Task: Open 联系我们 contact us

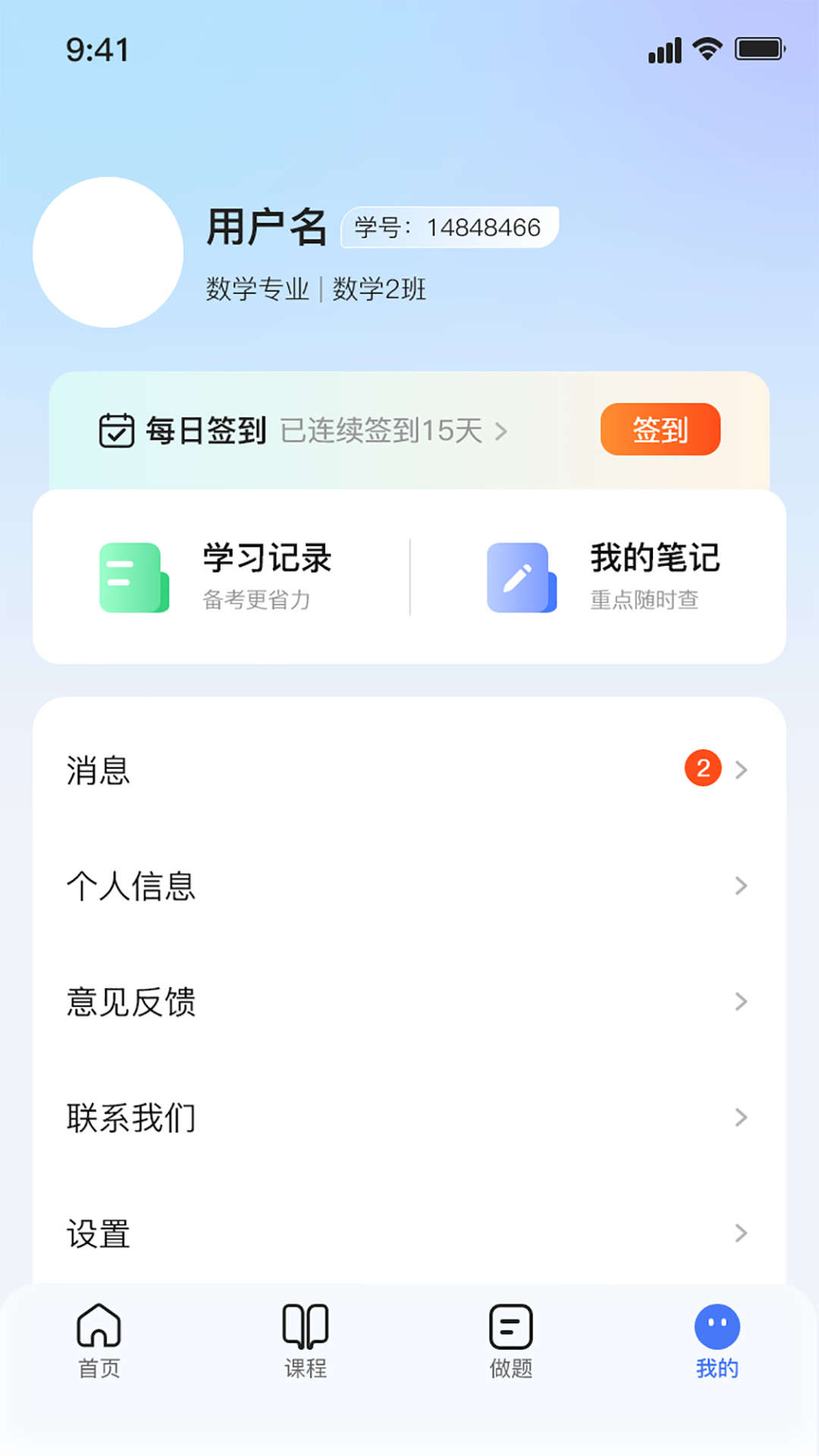Action: coord(409,1118)
